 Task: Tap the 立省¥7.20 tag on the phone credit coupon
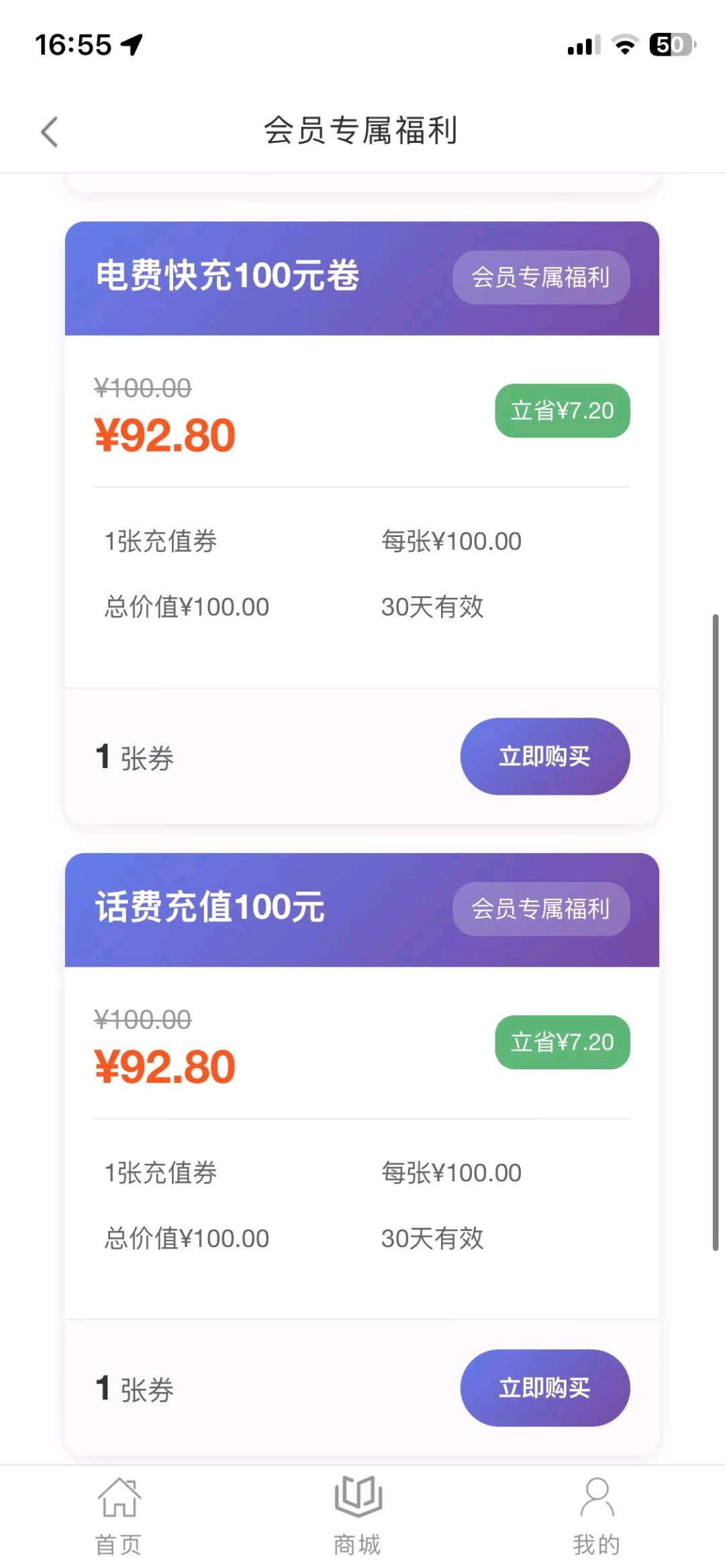(561, 1042)
